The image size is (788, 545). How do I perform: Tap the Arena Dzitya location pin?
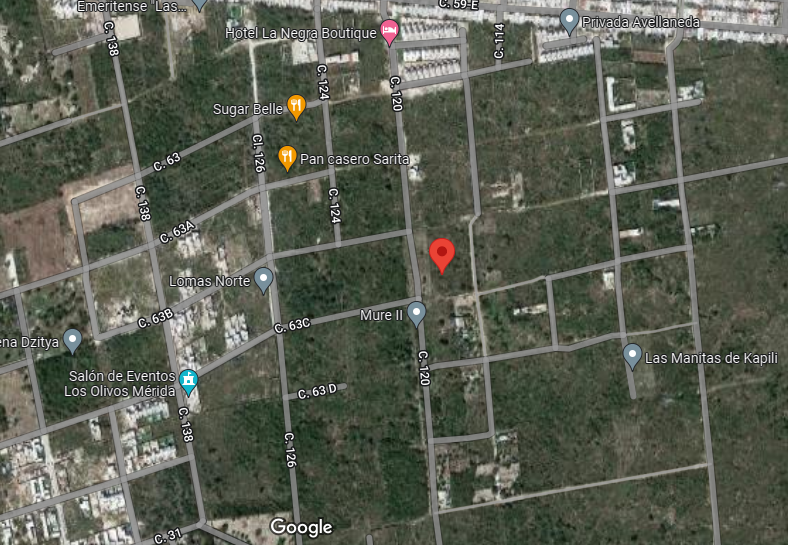point(72,340)
